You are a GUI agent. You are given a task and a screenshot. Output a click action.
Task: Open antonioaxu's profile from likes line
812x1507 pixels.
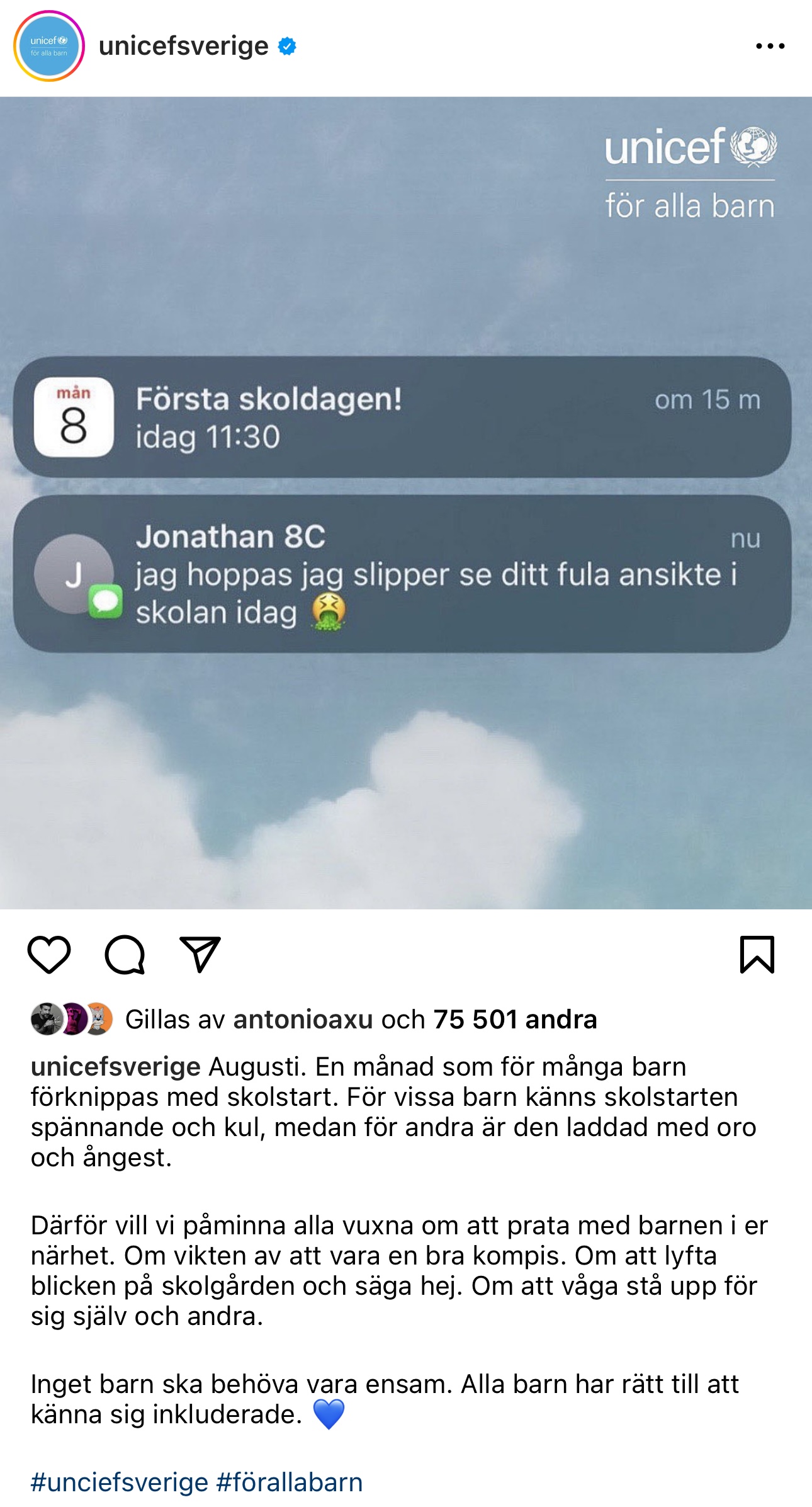[303, 1020]
